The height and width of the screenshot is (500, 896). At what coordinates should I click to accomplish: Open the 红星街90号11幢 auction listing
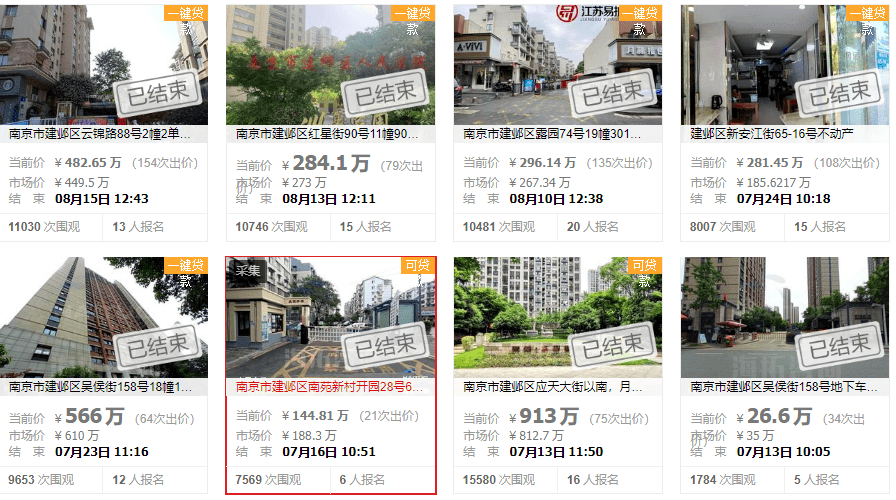click(x=330, y=133)
